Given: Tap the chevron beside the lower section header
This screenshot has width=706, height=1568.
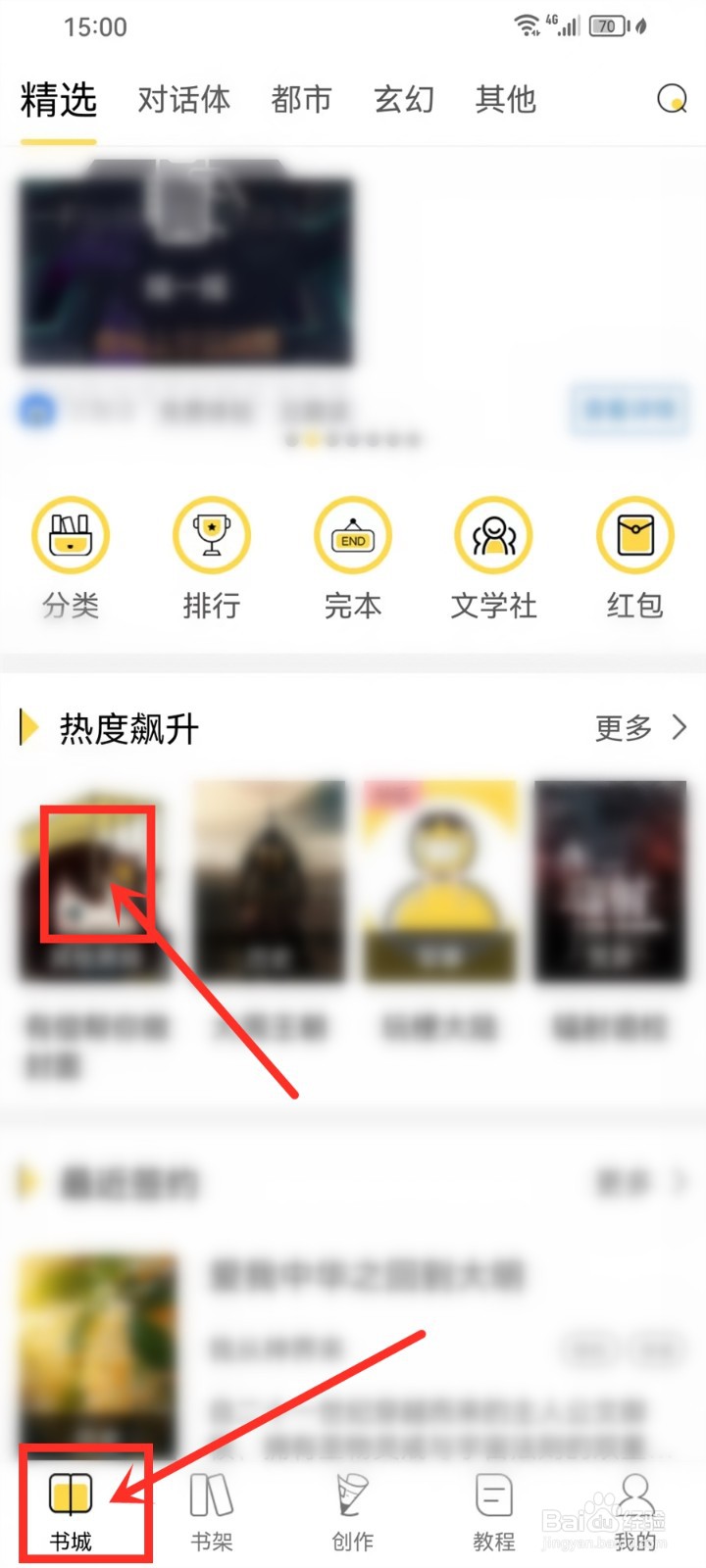Looking at the screenshot, I should (x=679, y=1183).
